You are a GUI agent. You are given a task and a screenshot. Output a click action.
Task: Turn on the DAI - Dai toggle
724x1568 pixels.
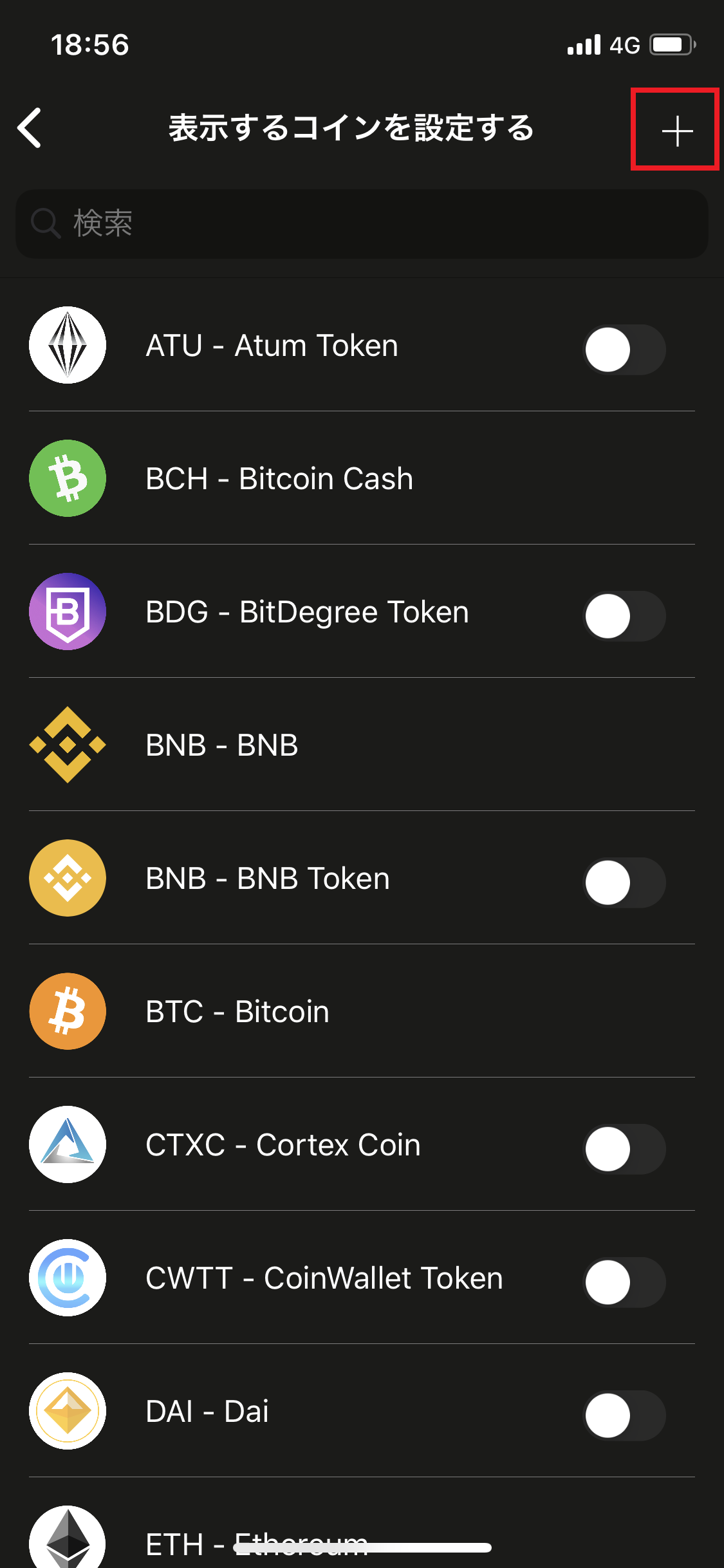click(624, 1415)
